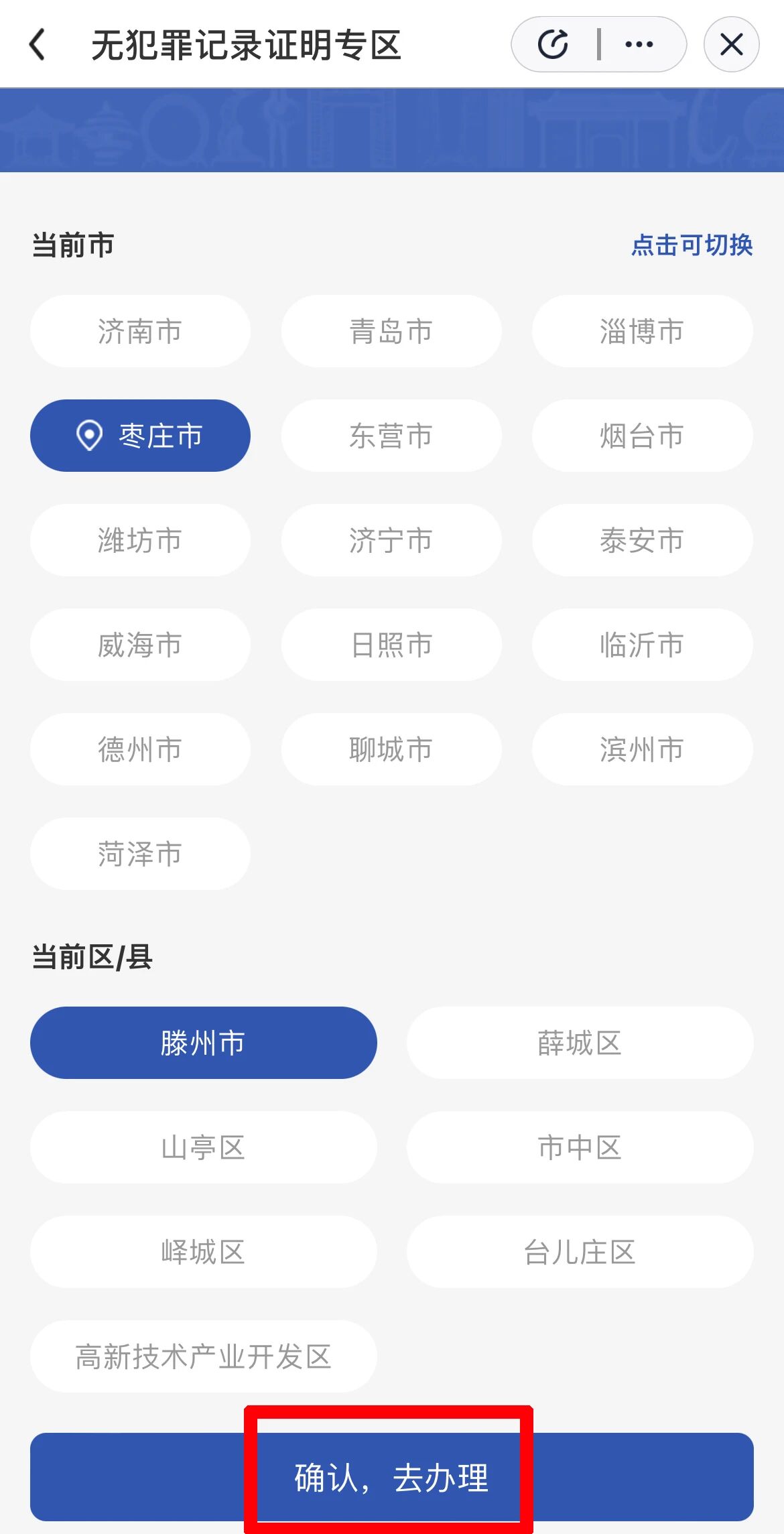Image resolution: width=784 pixels, height=1534 pixels.
Task: Tap the back arrow to return
Action: click(x=37, y=44)
